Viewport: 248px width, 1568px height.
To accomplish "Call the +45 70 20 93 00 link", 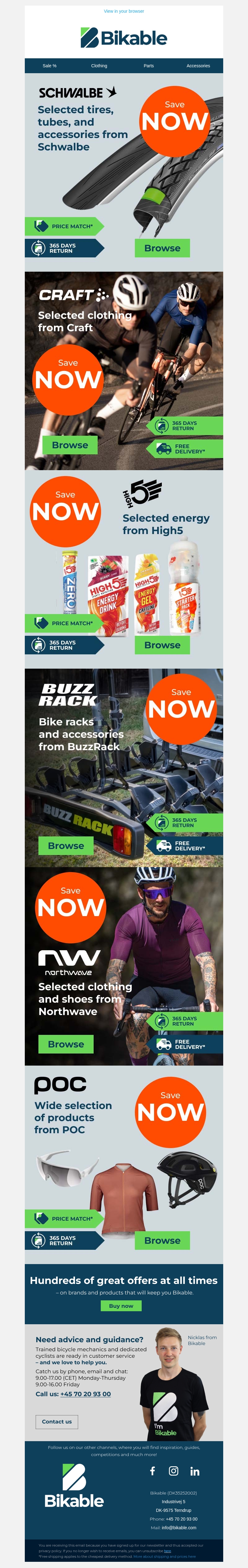I will pyautogui.click(x=86, y=1393).
